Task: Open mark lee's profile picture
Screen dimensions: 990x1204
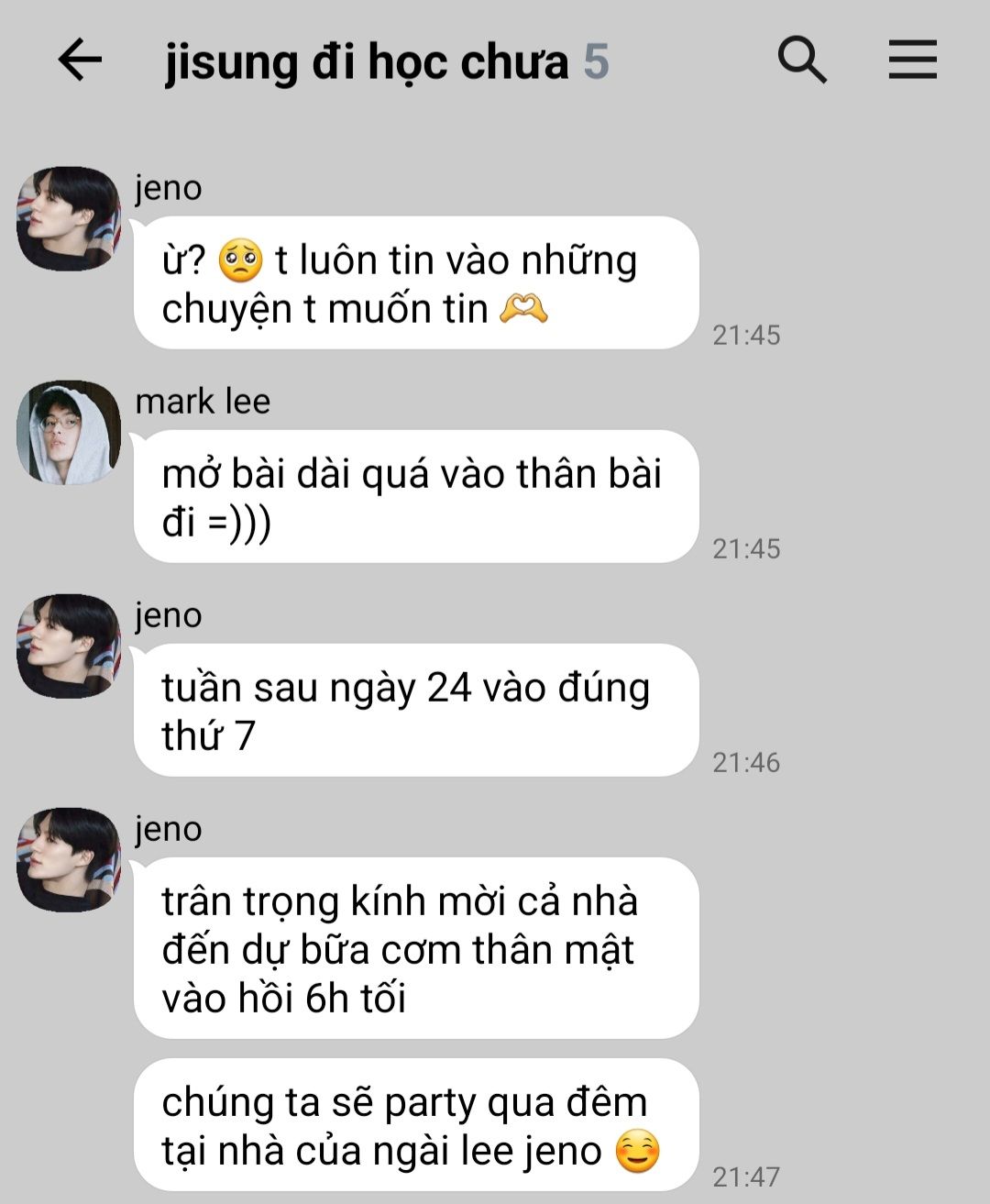Action: click(69, 433)
